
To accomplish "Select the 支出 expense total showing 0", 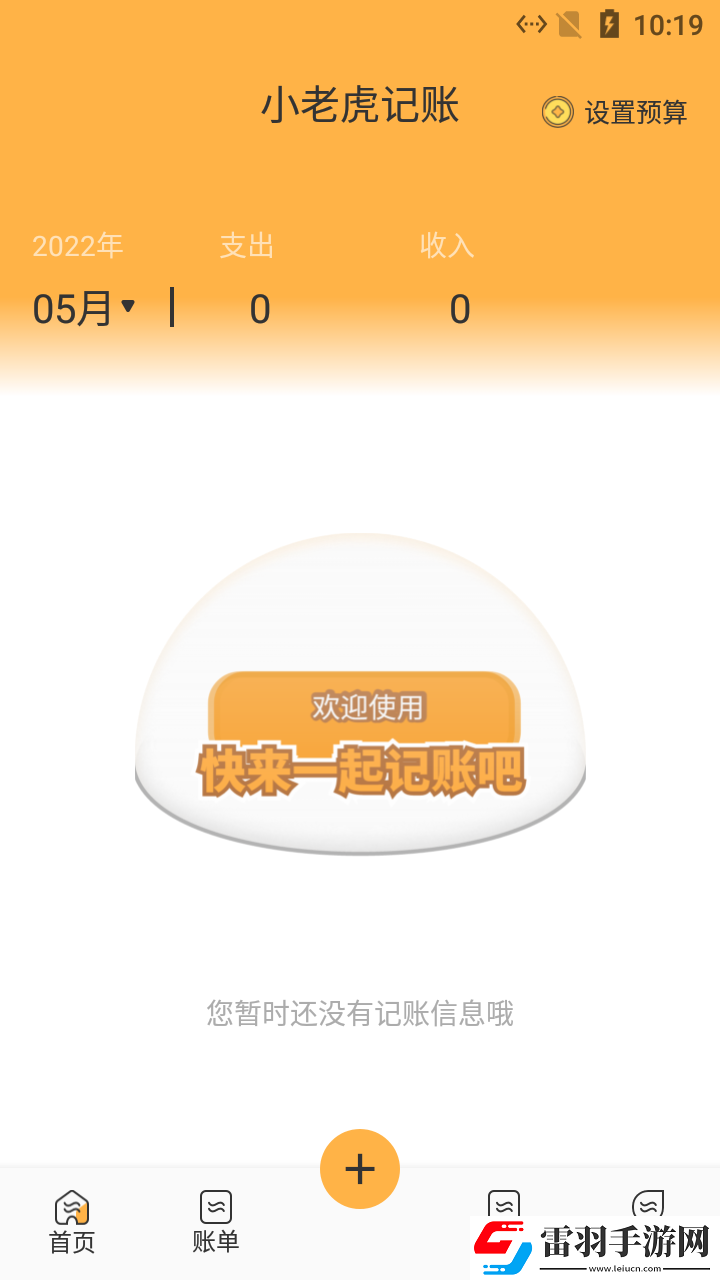I will 258,308.
